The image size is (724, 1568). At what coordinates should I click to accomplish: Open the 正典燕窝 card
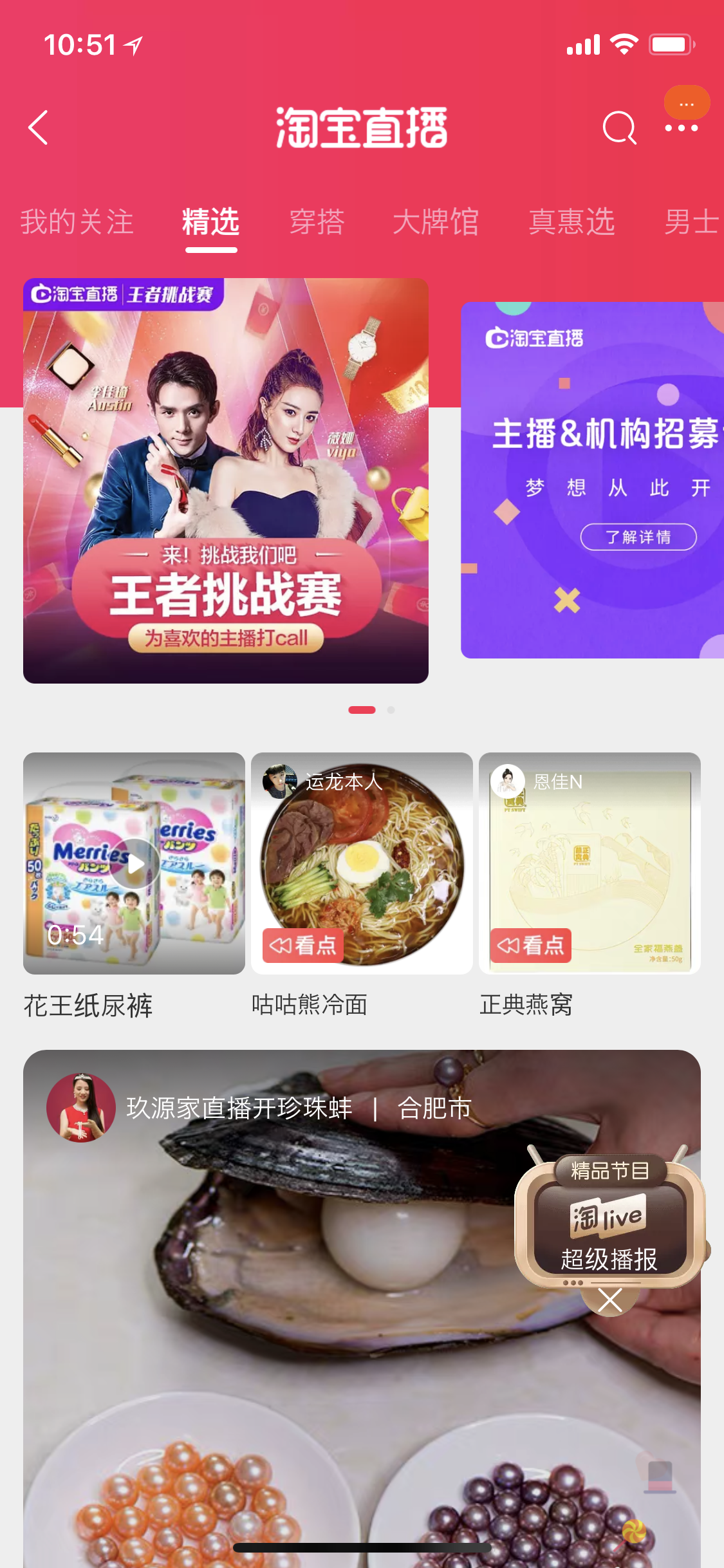point(589,864)
